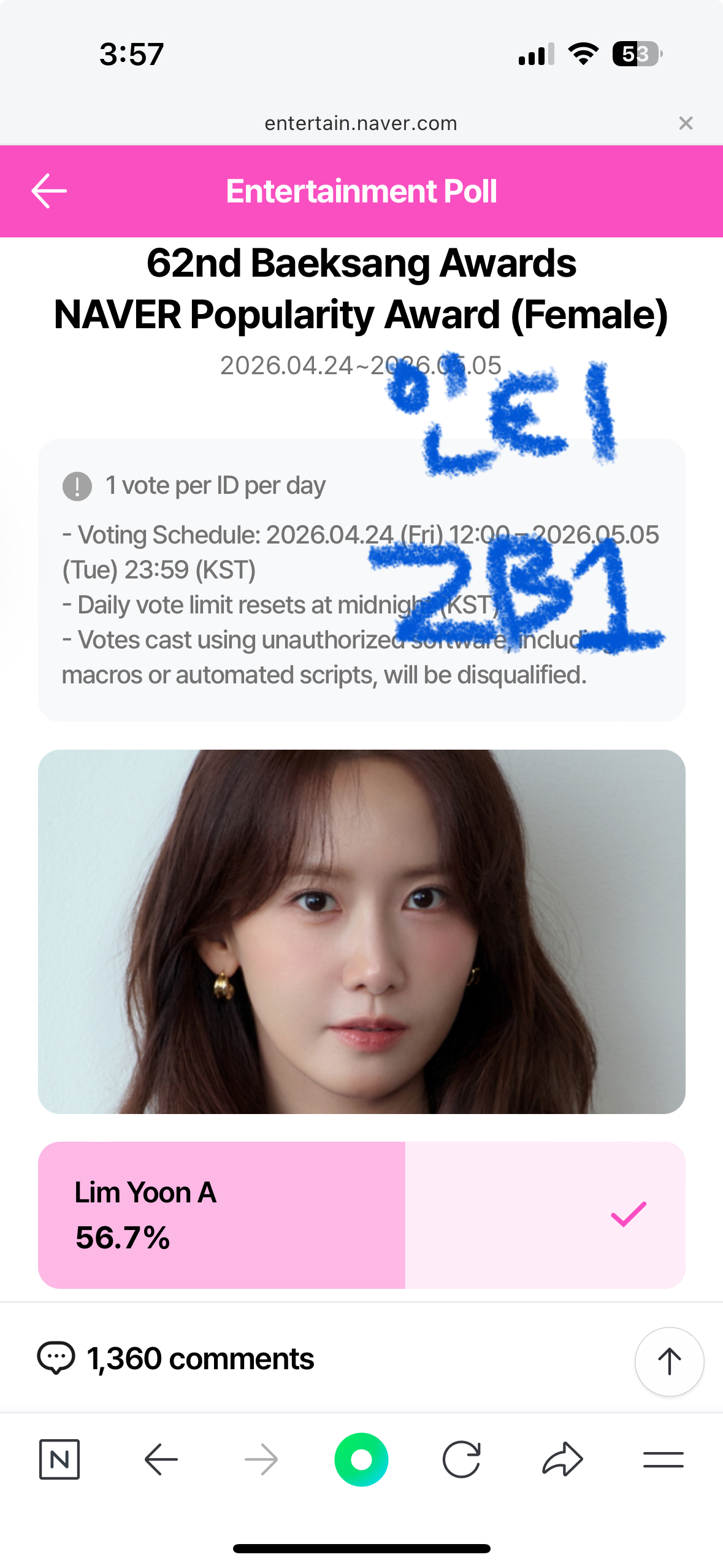Open the browser menu with two lines

coord(663,1459)
